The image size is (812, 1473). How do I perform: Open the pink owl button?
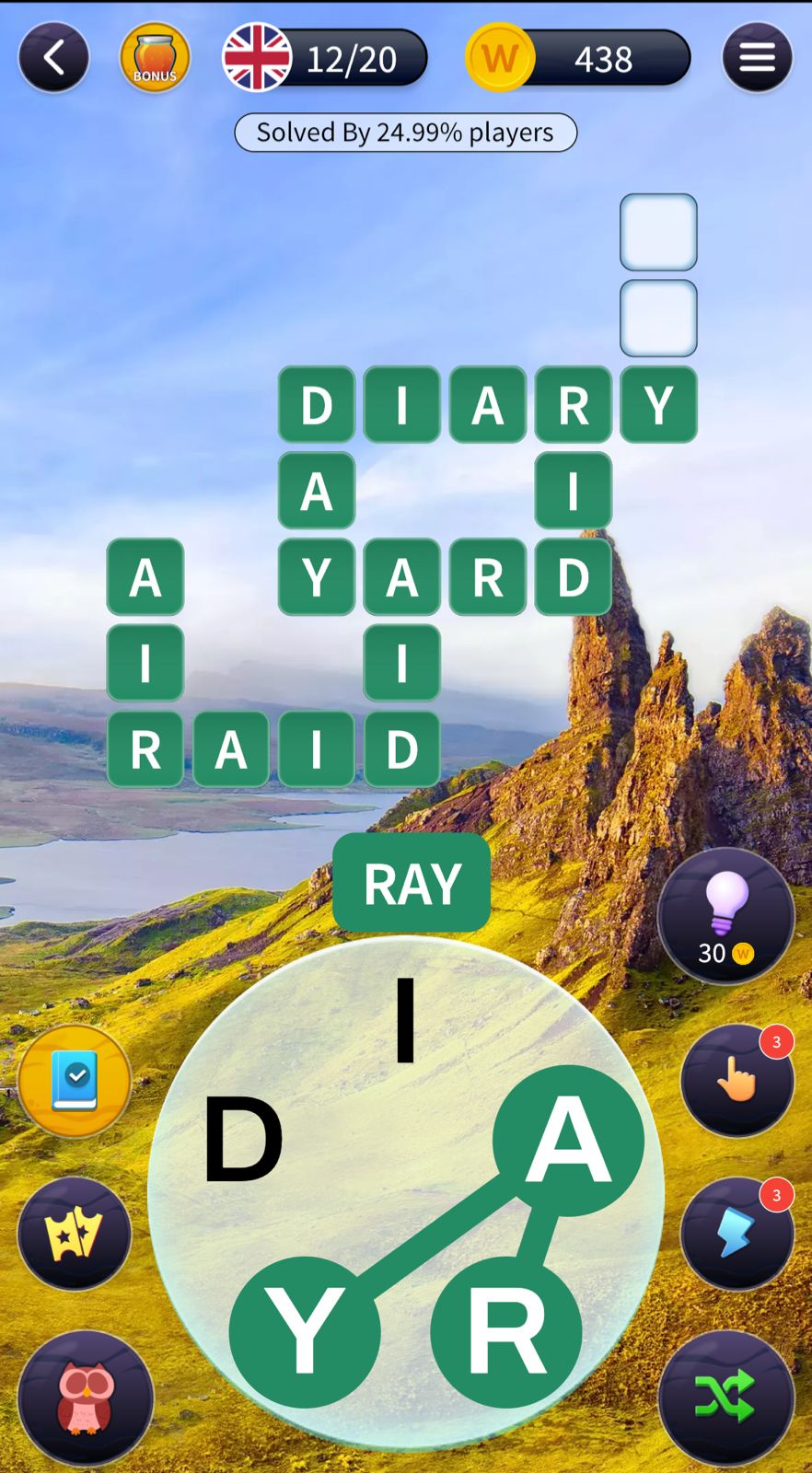coord(85,1398)
